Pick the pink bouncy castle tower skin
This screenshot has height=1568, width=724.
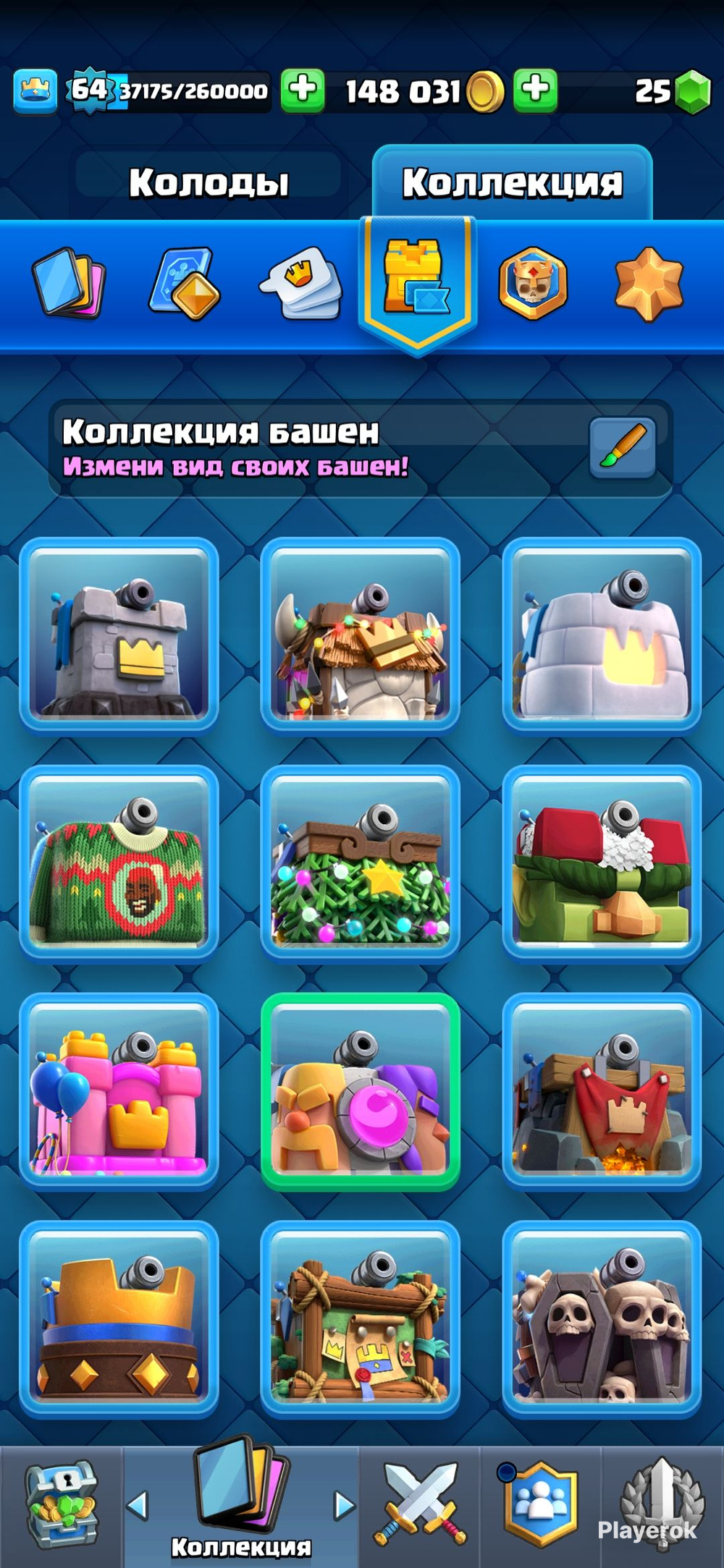click(x=119, y=1091)
